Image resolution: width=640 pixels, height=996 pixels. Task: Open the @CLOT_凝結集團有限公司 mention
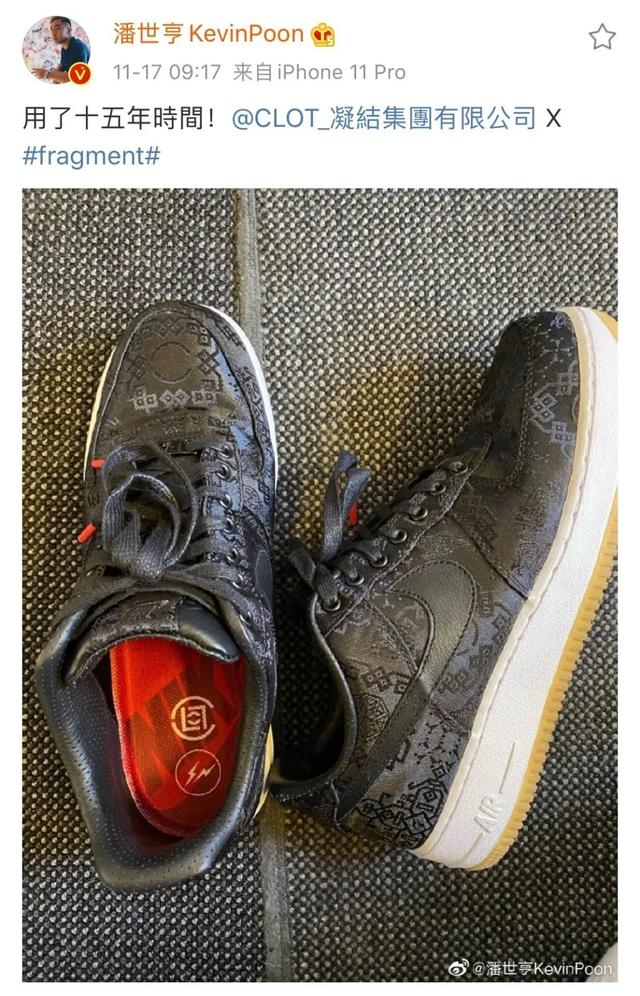(384, 119)
